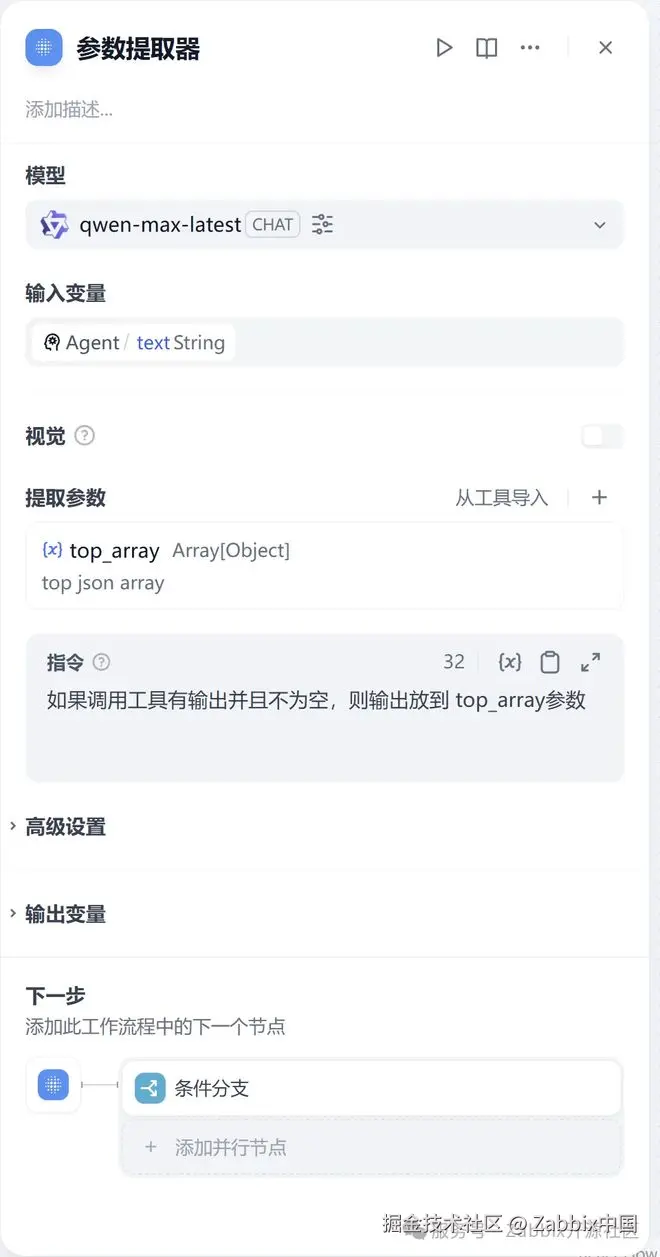Copy the 指令 text

click(x=550, y=662)
